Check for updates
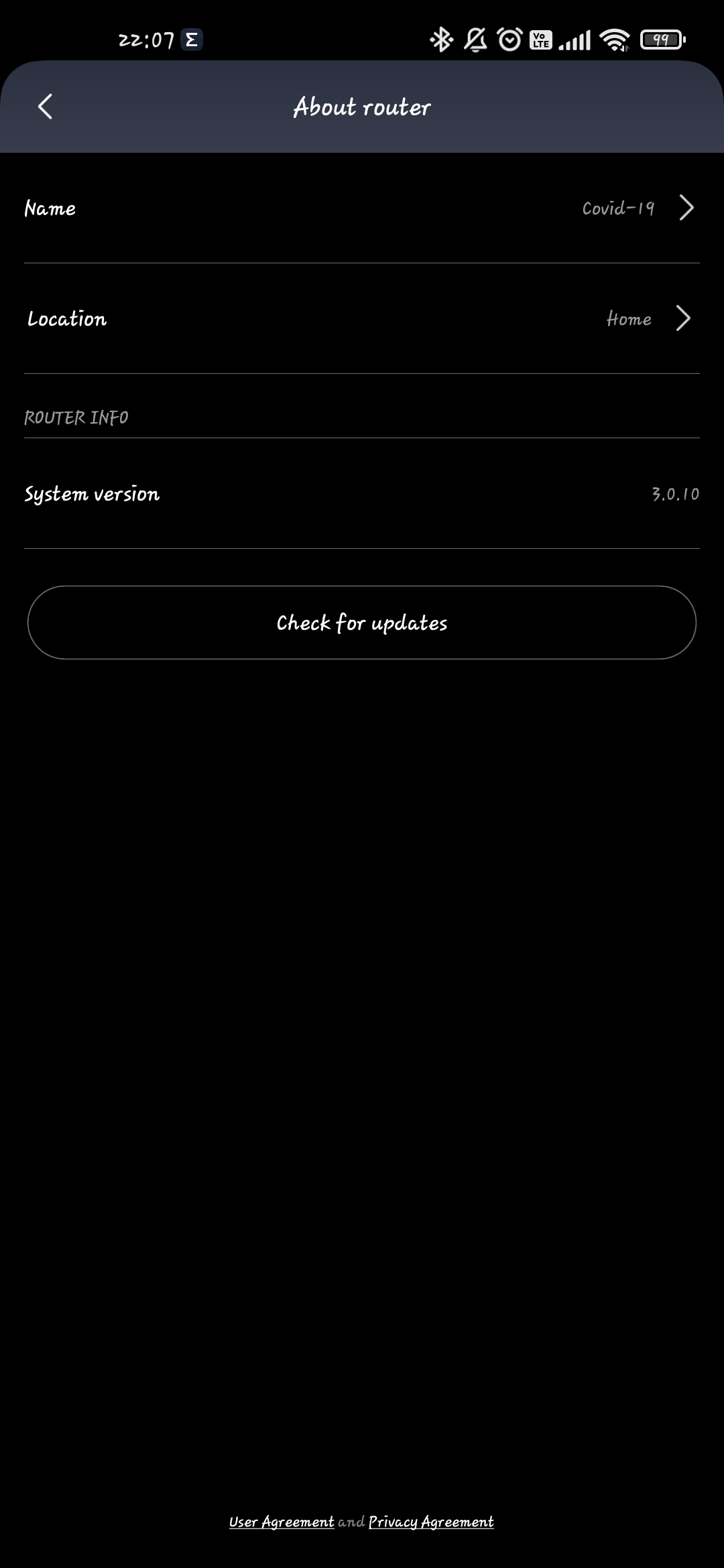724x1568 pixels. [362, 623]
